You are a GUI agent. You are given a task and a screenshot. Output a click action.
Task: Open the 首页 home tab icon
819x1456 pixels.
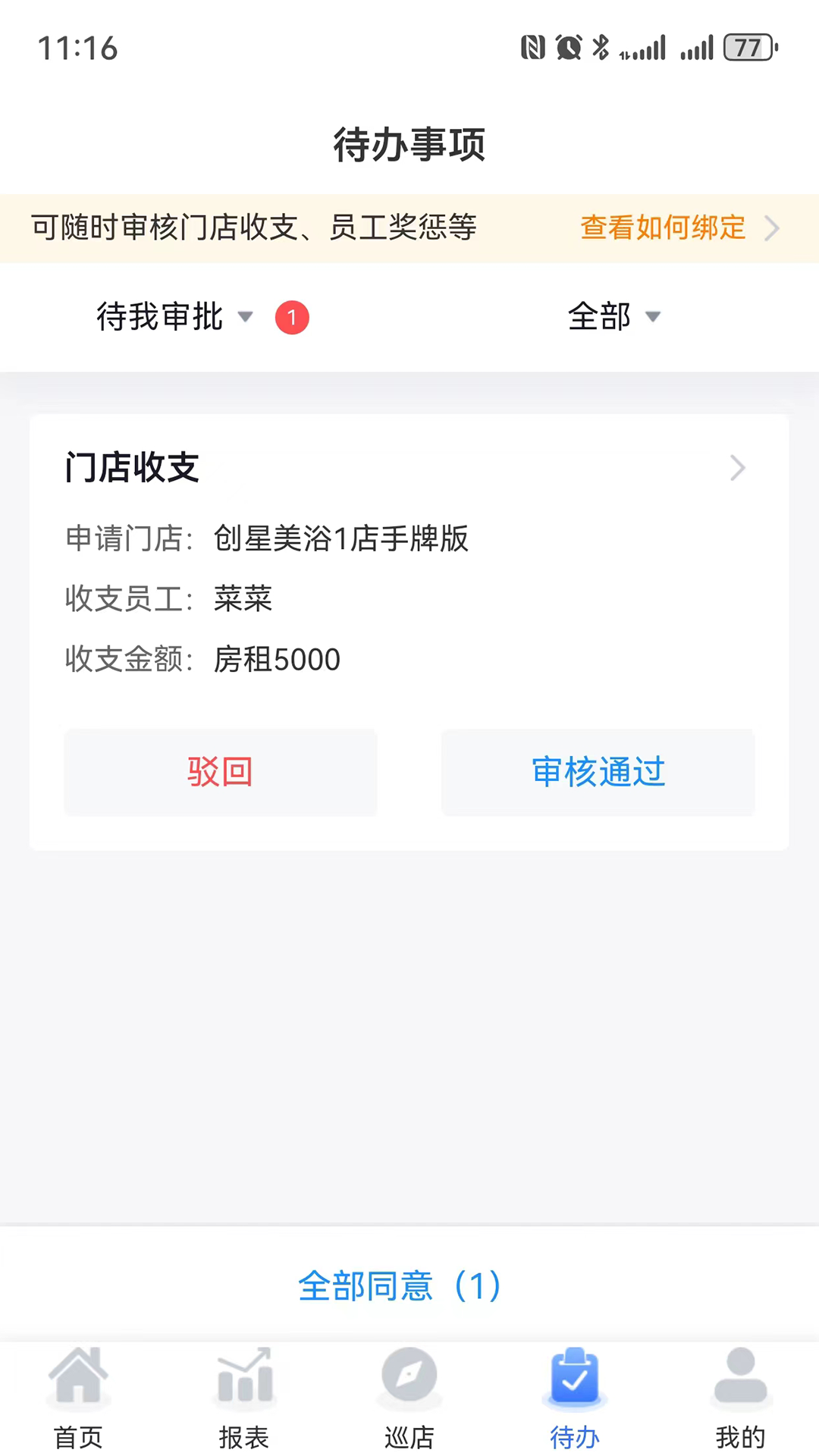tap(78, 1376)
